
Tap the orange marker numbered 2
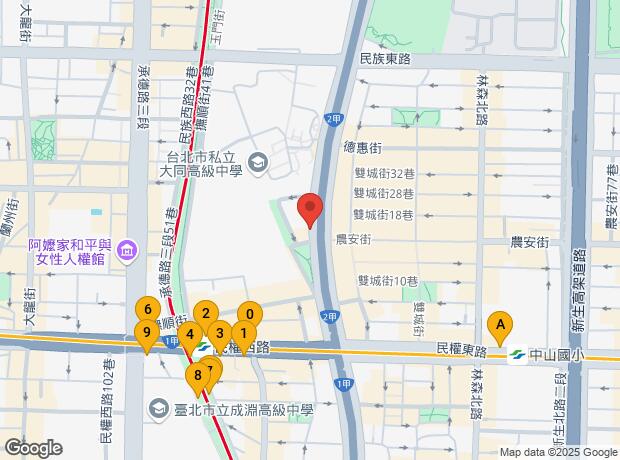[204, 313]
